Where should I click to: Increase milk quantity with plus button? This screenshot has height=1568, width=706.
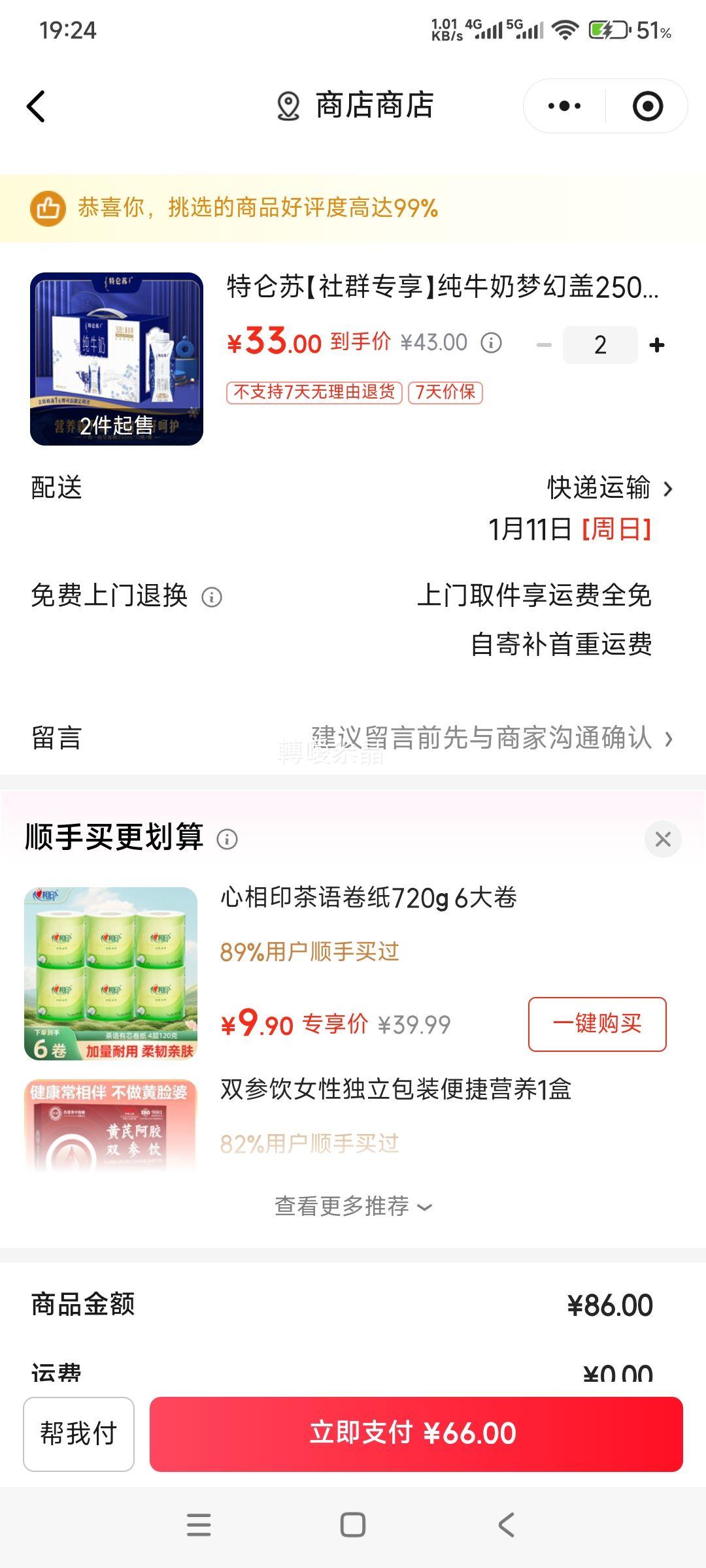click(657, 344)
